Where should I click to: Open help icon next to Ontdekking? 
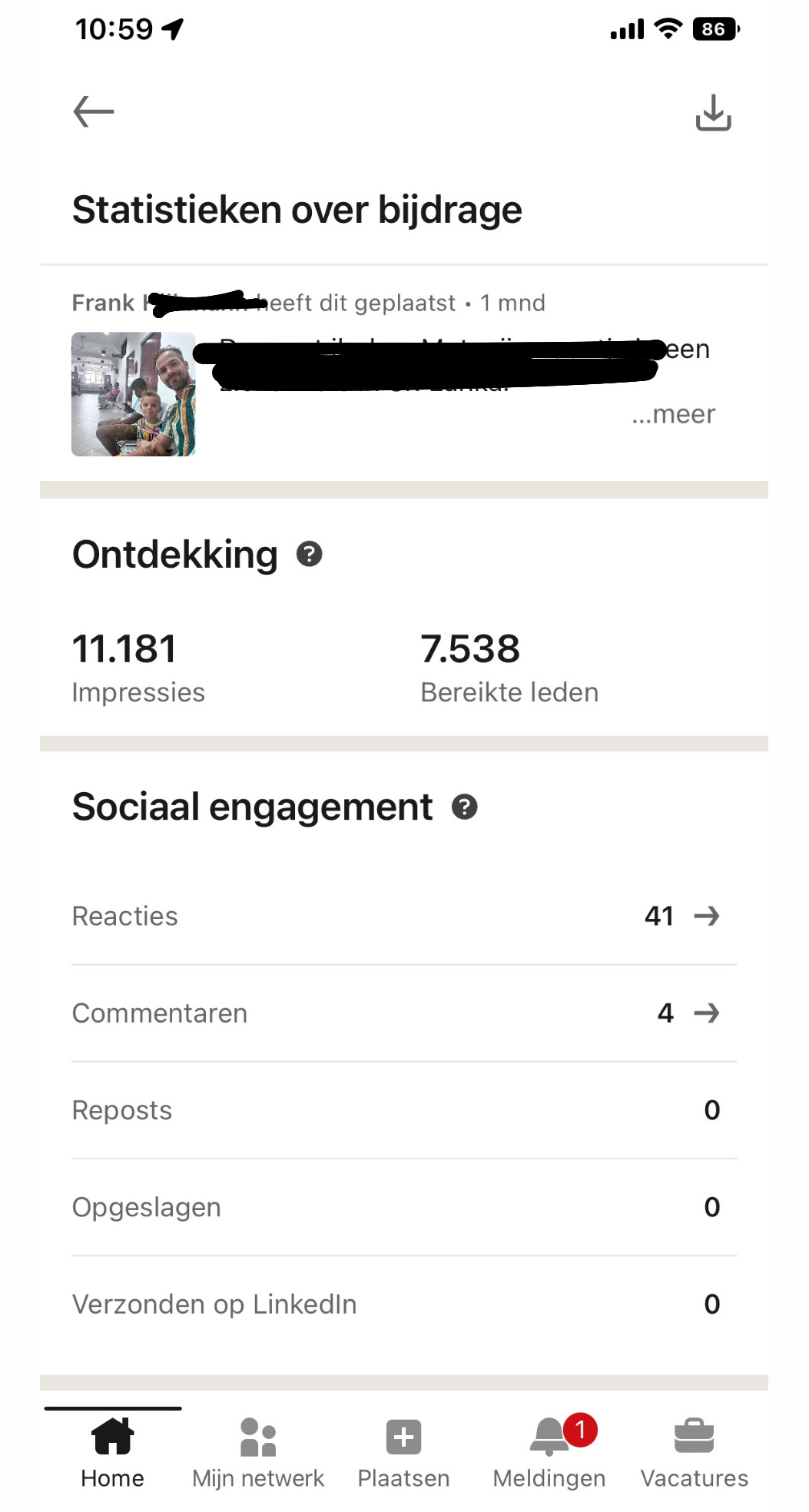[310, 554]
